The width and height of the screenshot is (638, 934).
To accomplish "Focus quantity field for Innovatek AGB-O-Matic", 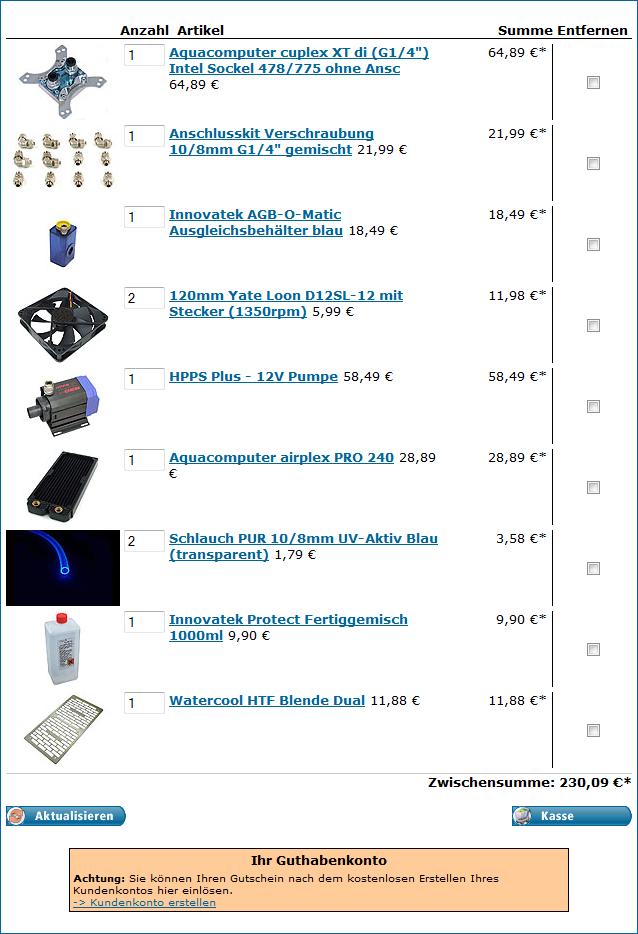I will point(144,217).
